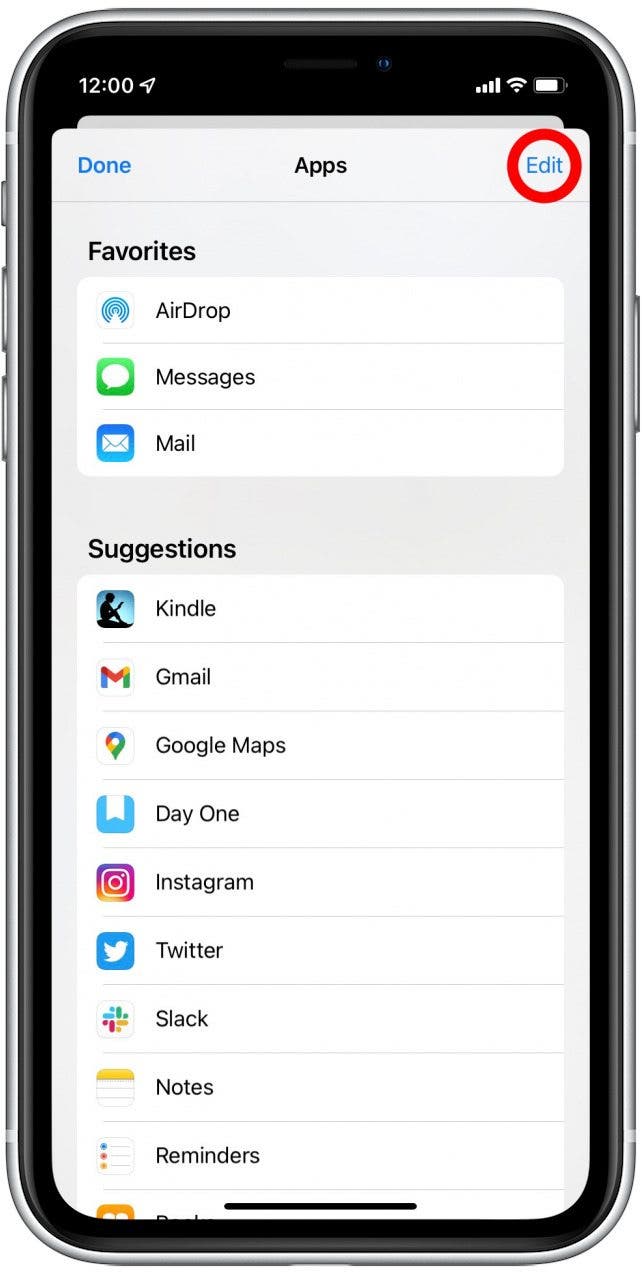Select the Twitter row

pos(320,950)
